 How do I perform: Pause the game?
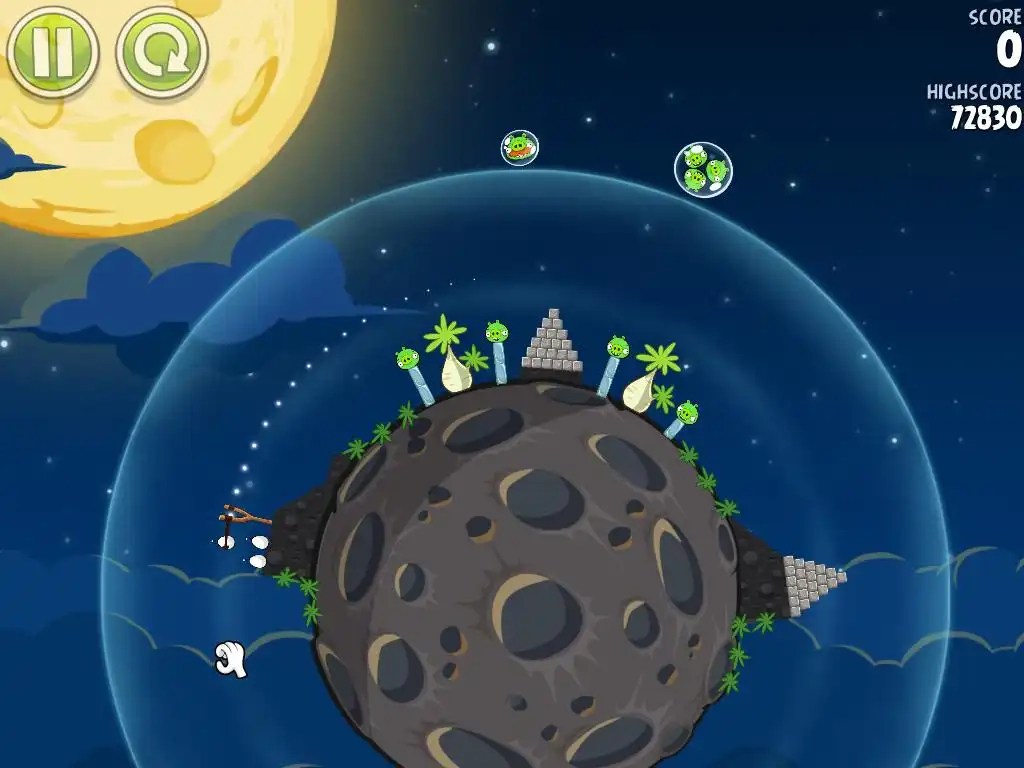pyautogui.click(x=52, y=51)
